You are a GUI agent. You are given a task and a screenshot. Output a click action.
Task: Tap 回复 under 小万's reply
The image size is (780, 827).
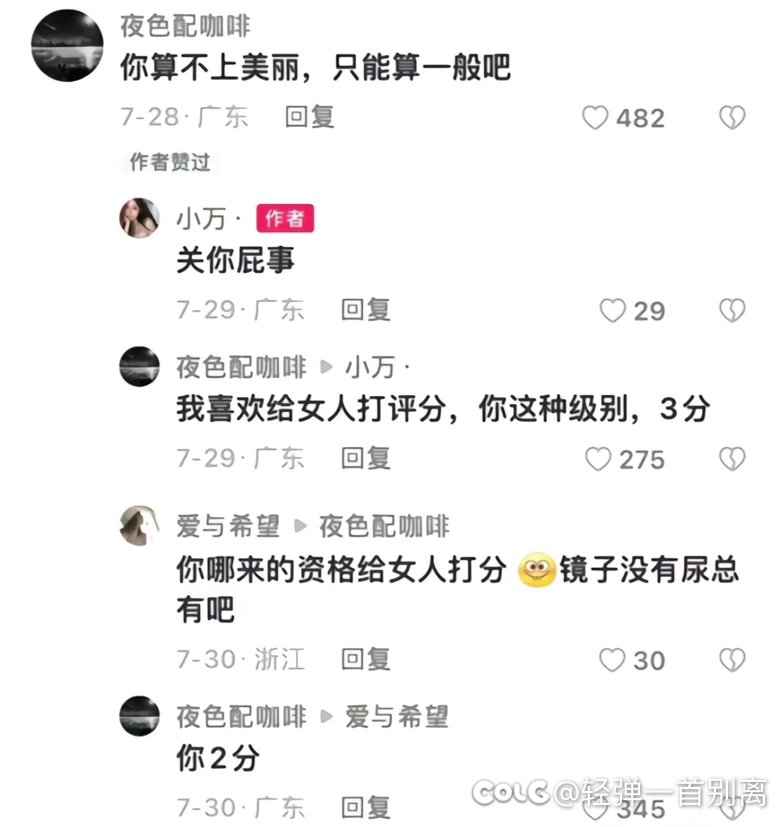coord(368,311)
